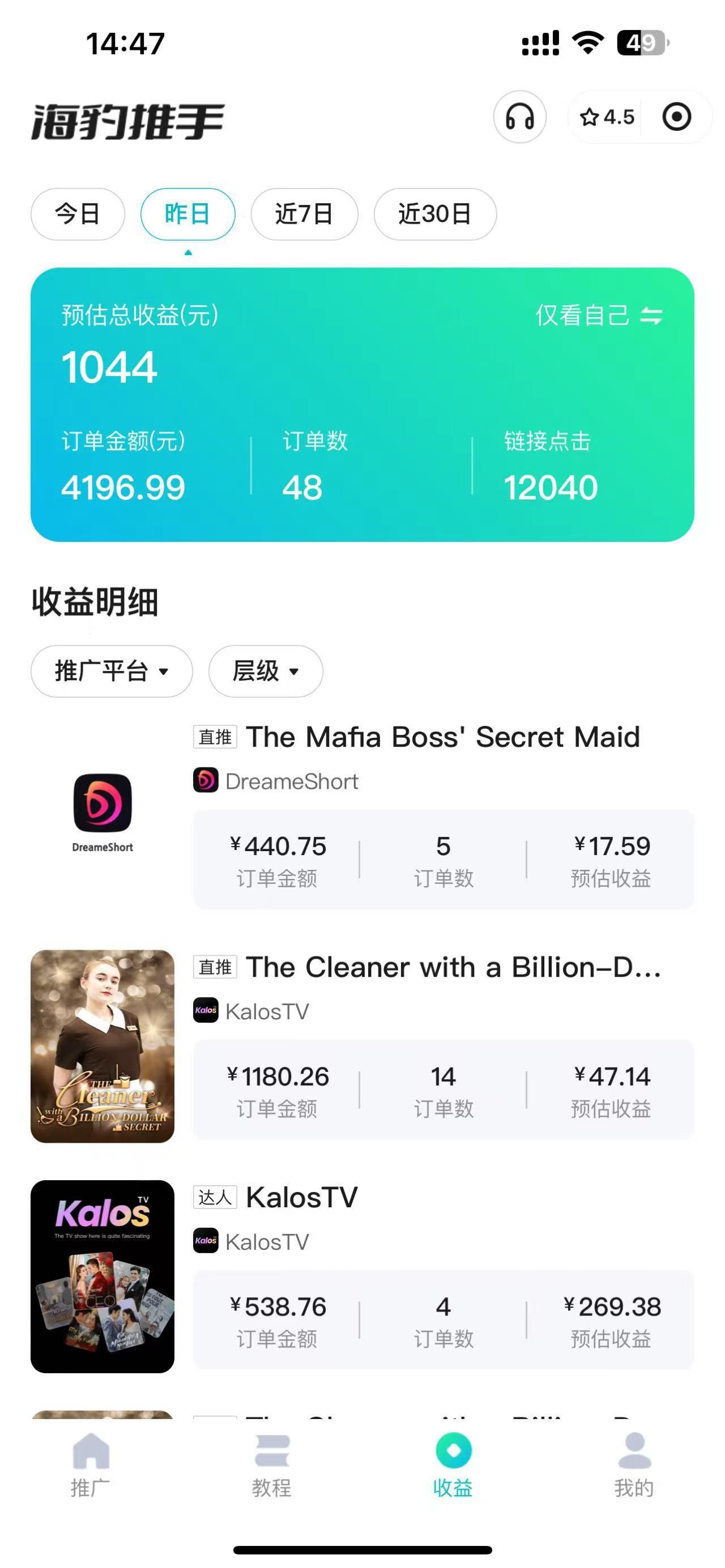Screen dimensions: 725x1568
Task: Open customer service headphones icon
Action: pyautogui.click(x=519, y=117)
